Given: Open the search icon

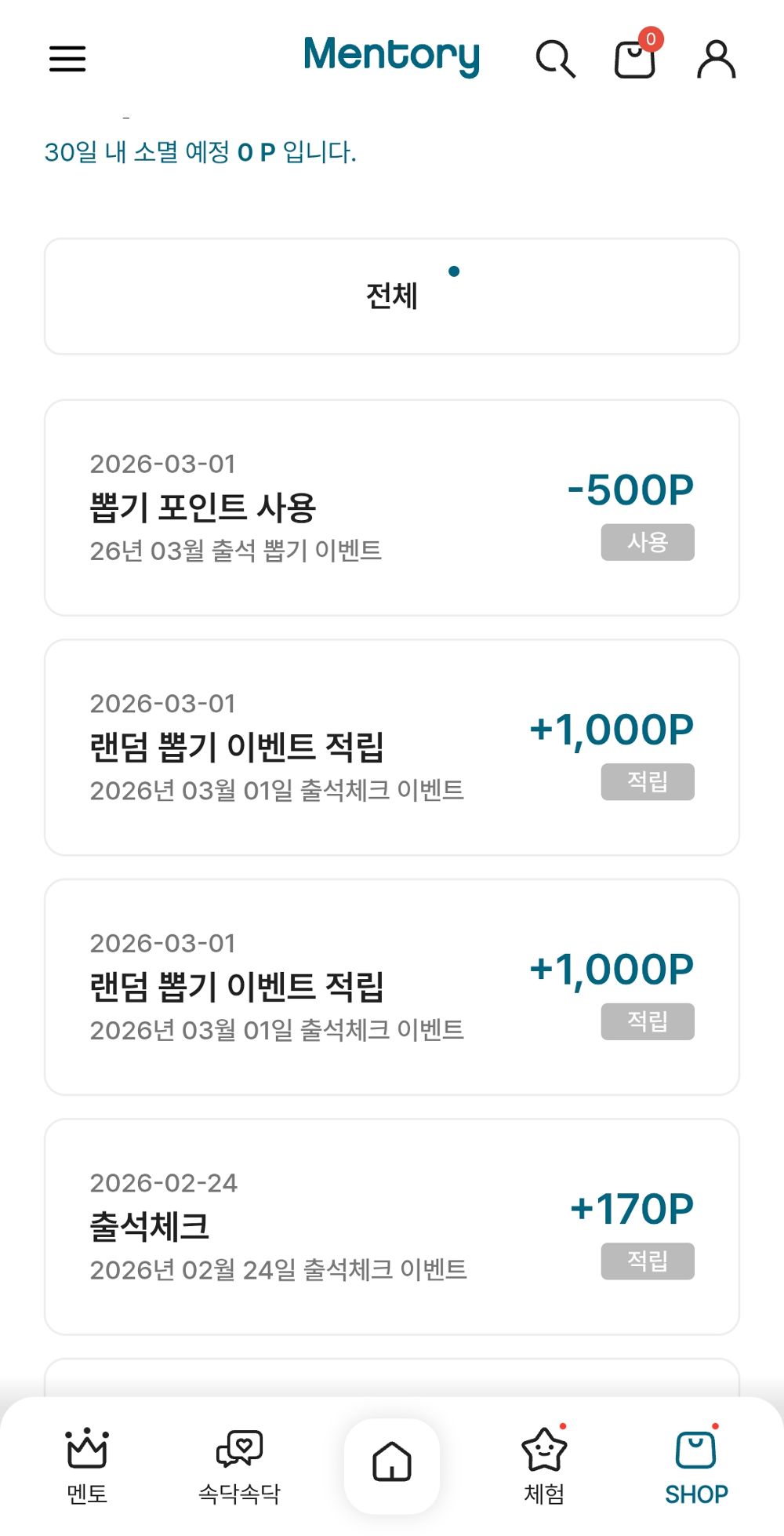Looking at the screenshot, I should (x=555, y=59).
